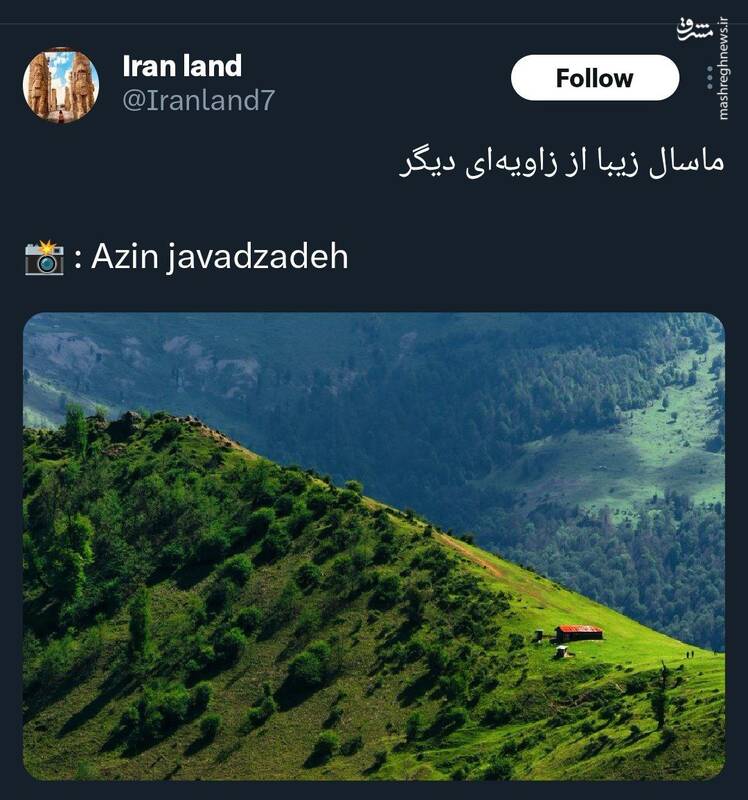
Task: Open the @Iranland7 profile from the name
Action: 182,67
